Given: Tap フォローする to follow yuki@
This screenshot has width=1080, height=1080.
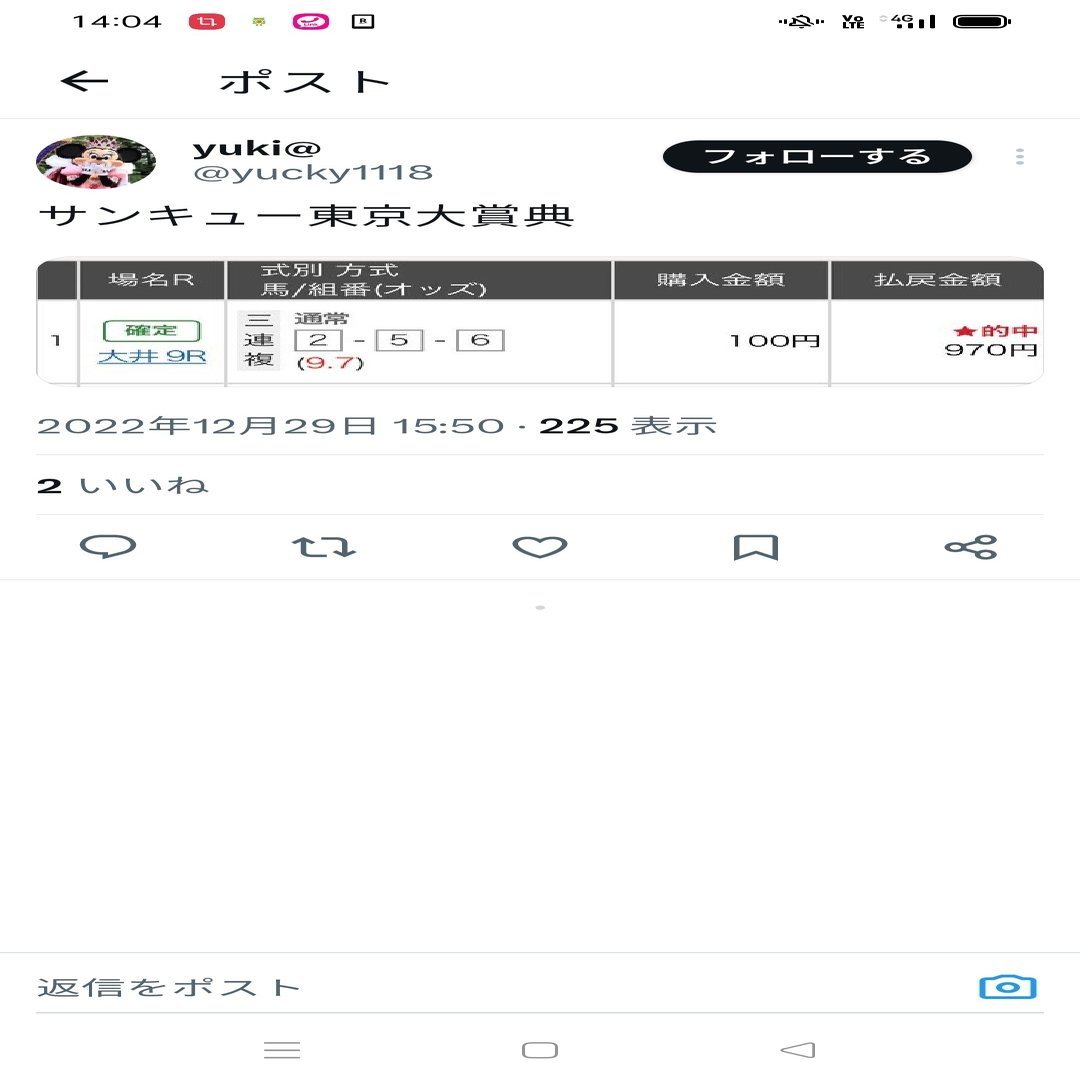Looking at the screenshot, I should [x=816, y=157].
